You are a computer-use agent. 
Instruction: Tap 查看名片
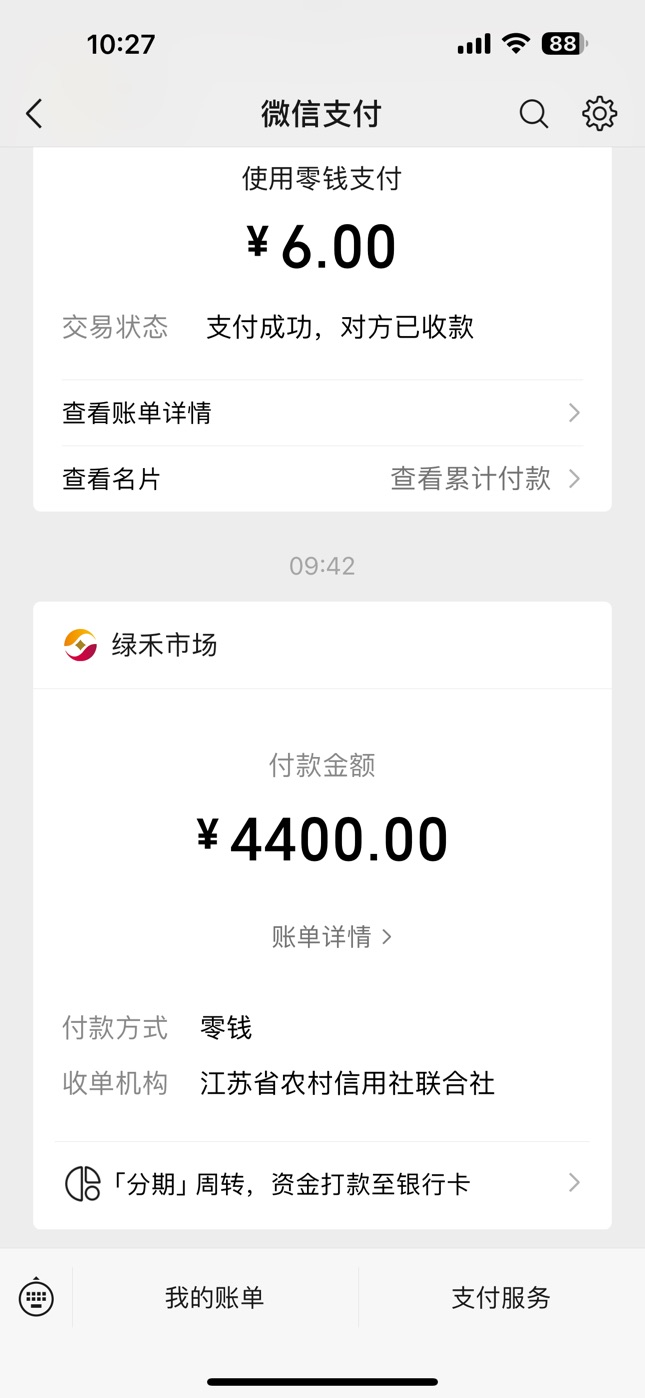point(111,479)
